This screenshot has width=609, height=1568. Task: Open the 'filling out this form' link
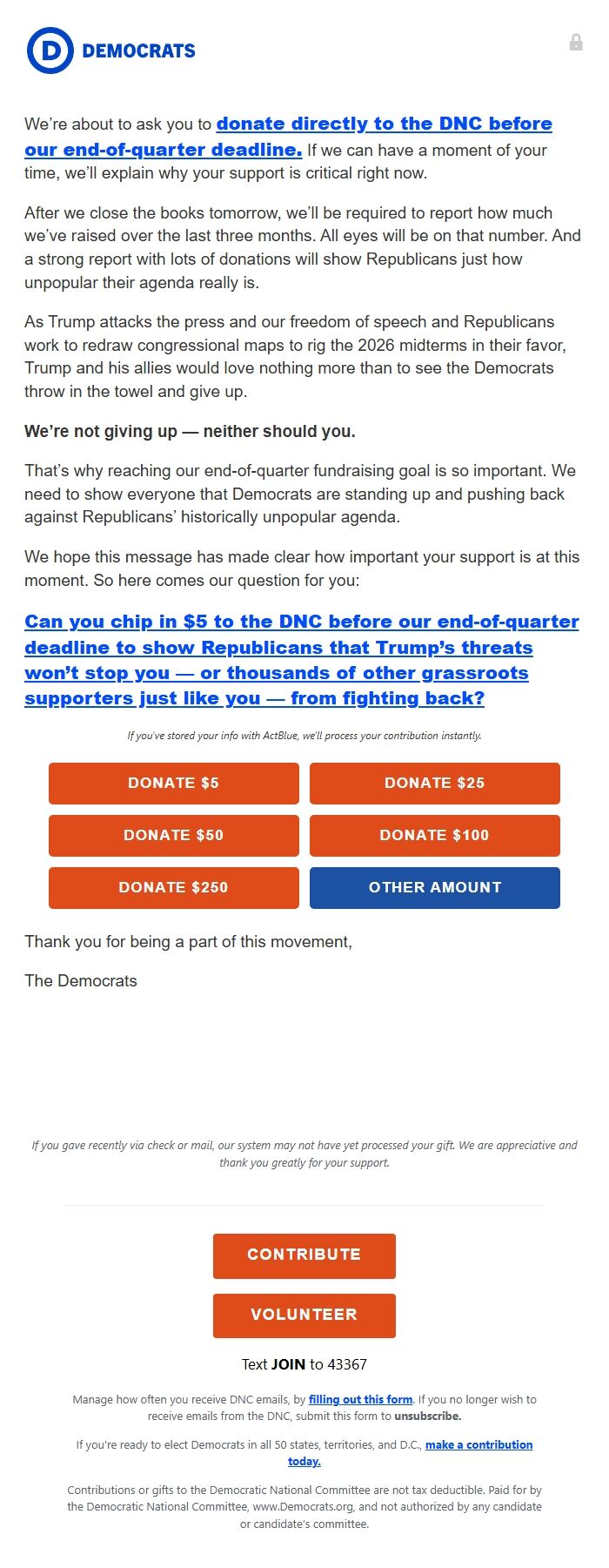pyautogui.click(x=360, y=1399)
